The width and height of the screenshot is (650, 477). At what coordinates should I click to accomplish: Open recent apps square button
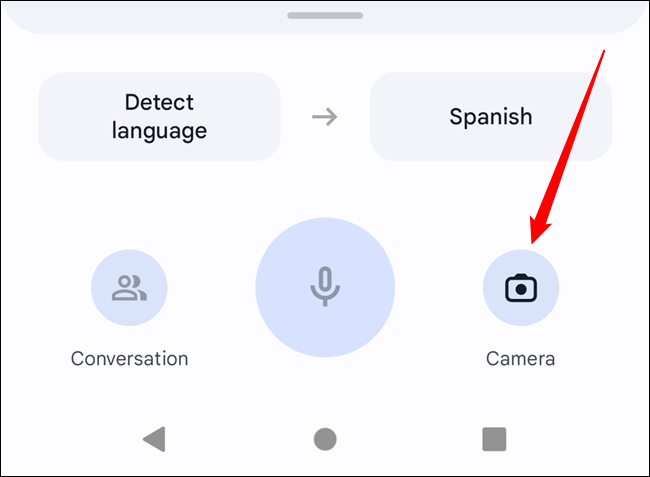[x=494, y=438]
